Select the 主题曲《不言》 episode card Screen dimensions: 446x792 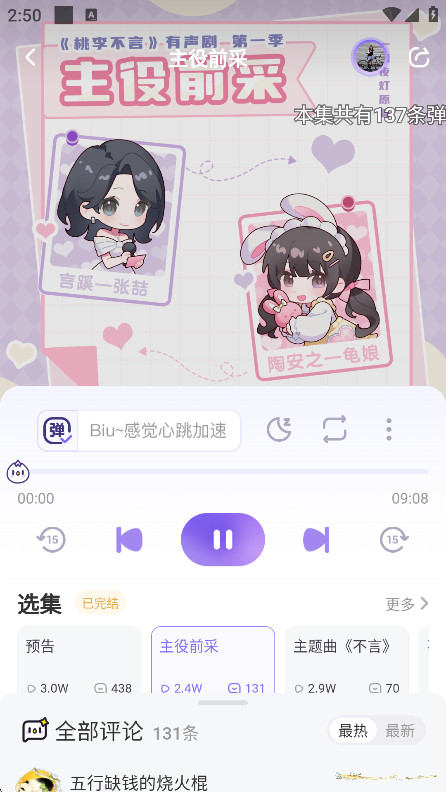[x=346, y=661]
